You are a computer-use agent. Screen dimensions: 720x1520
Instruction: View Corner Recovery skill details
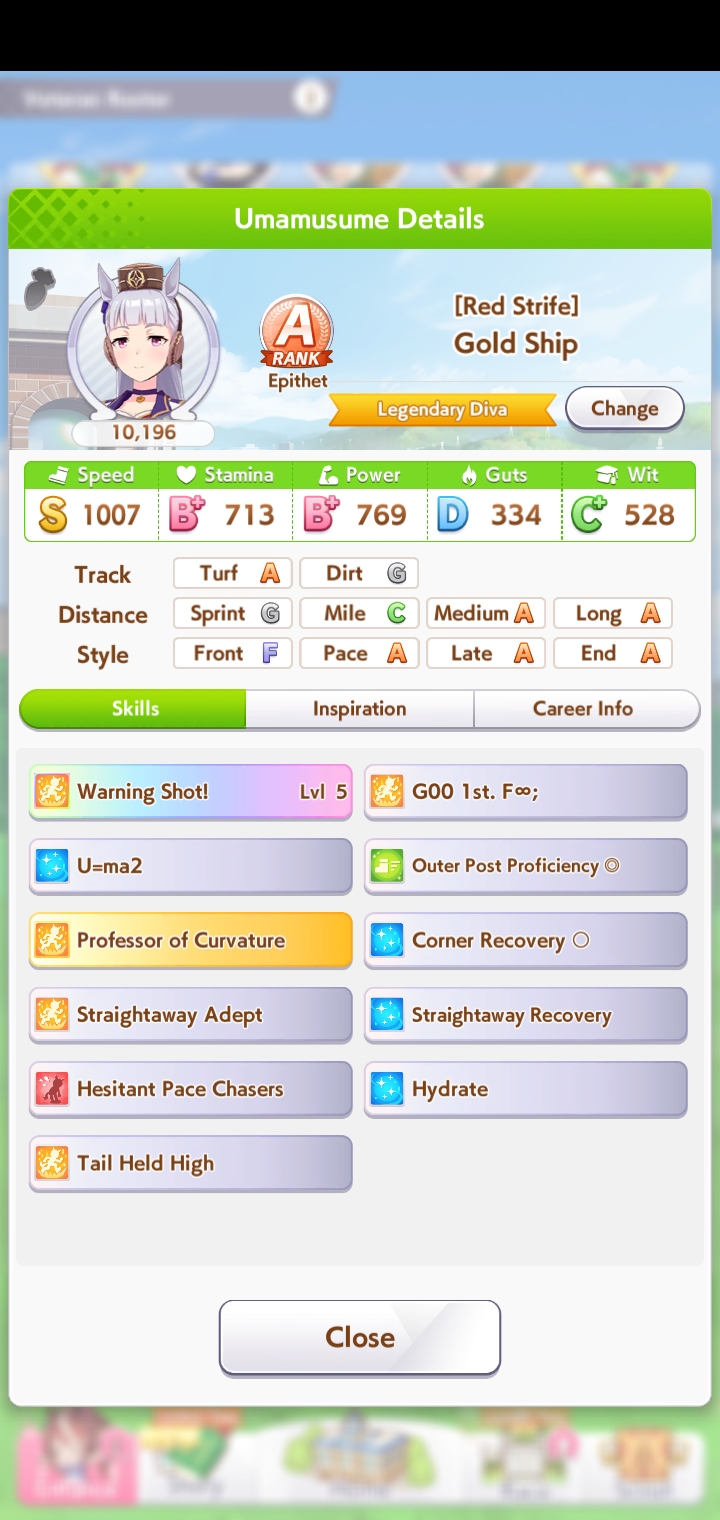tap(526, 940)
